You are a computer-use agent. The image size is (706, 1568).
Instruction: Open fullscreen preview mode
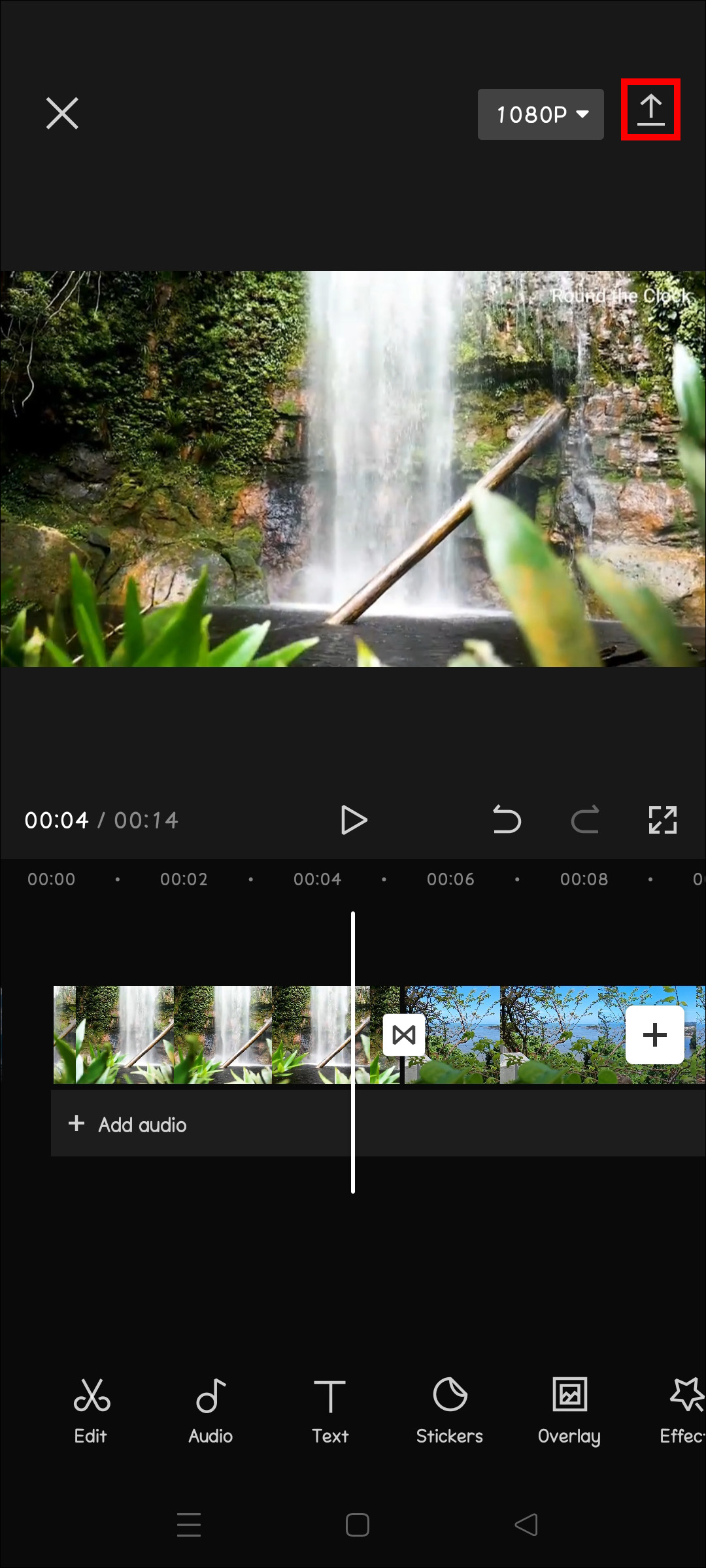pos(663,820)
